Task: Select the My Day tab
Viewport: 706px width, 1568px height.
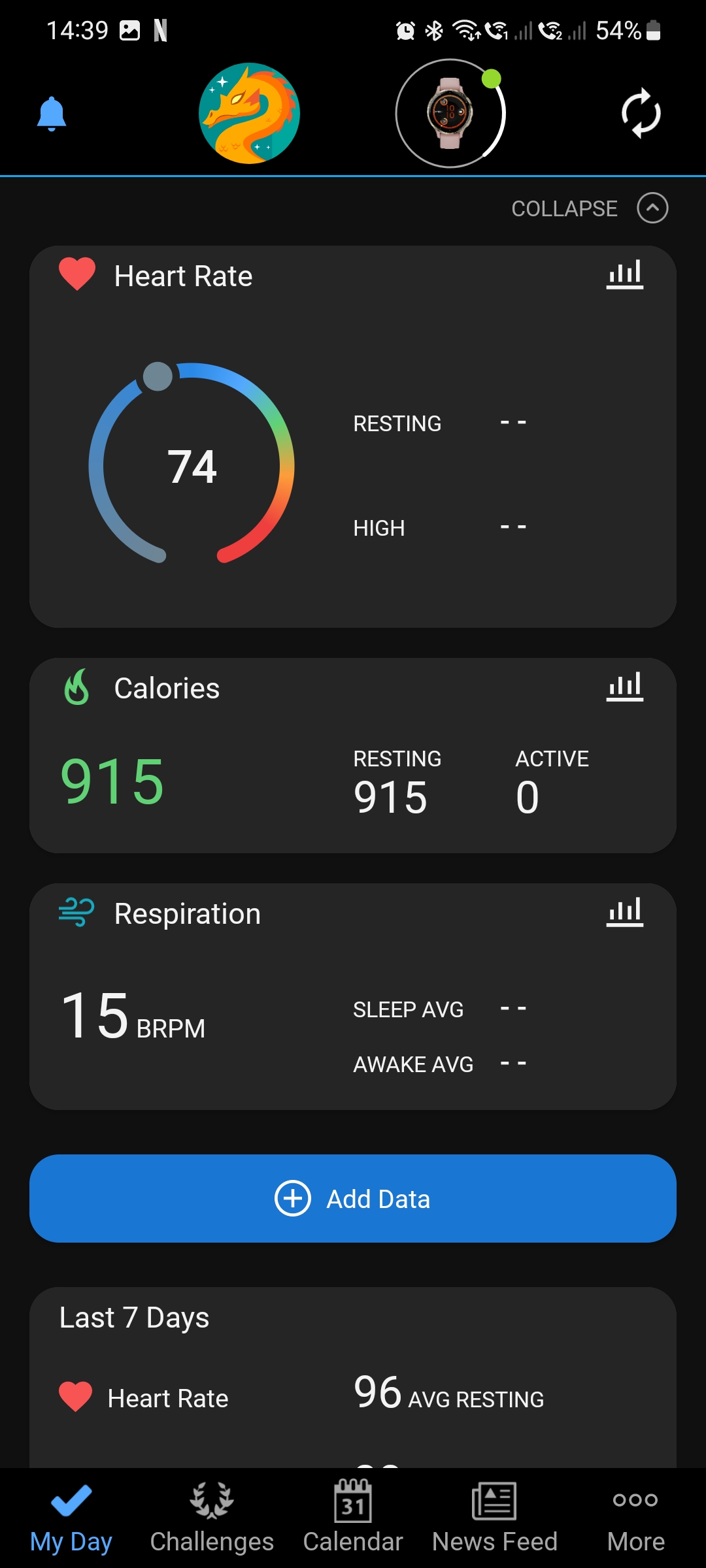Action: point(71,1518)
